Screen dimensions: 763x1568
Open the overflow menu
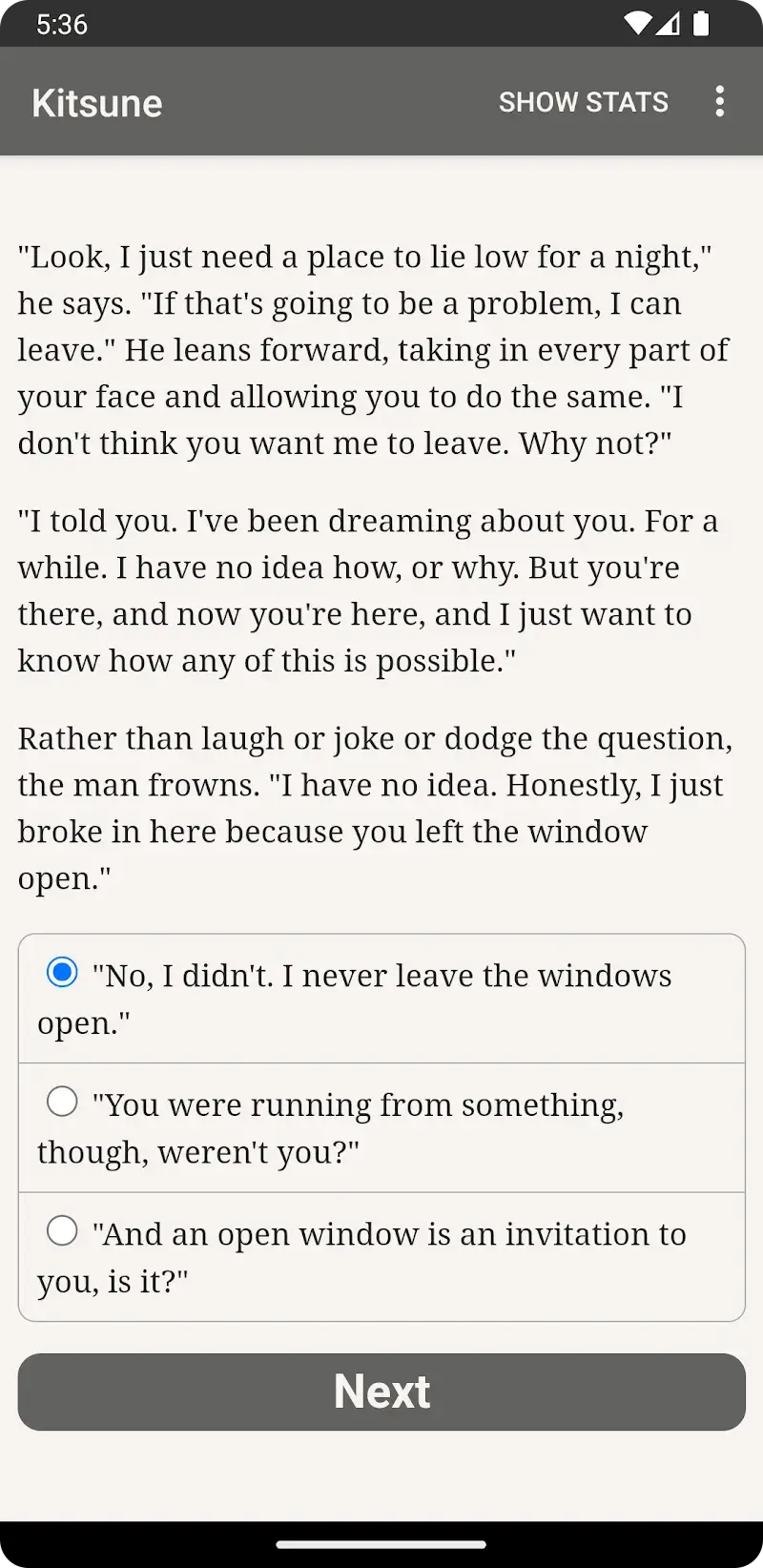tap(719, 101)
